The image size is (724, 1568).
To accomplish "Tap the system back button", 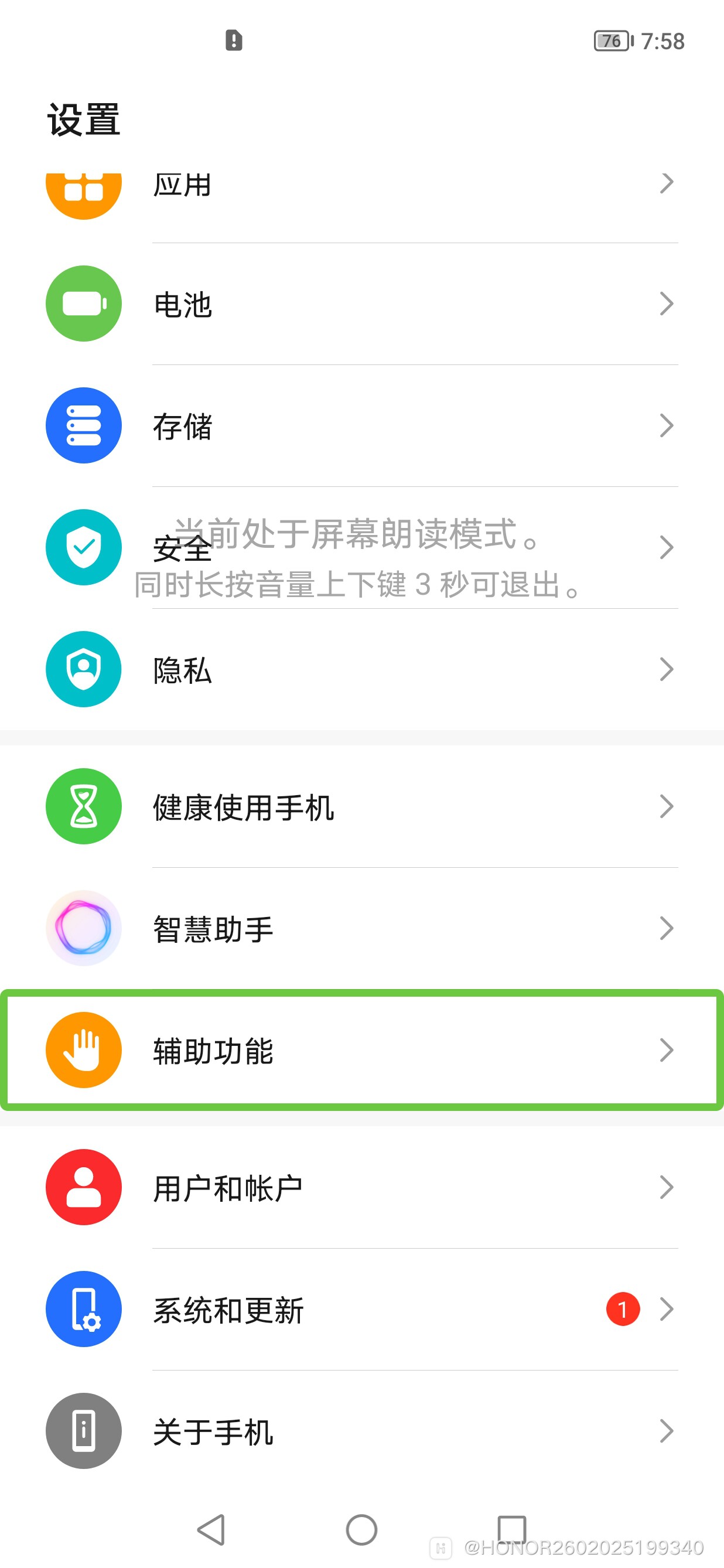I will pos(211,1529).
